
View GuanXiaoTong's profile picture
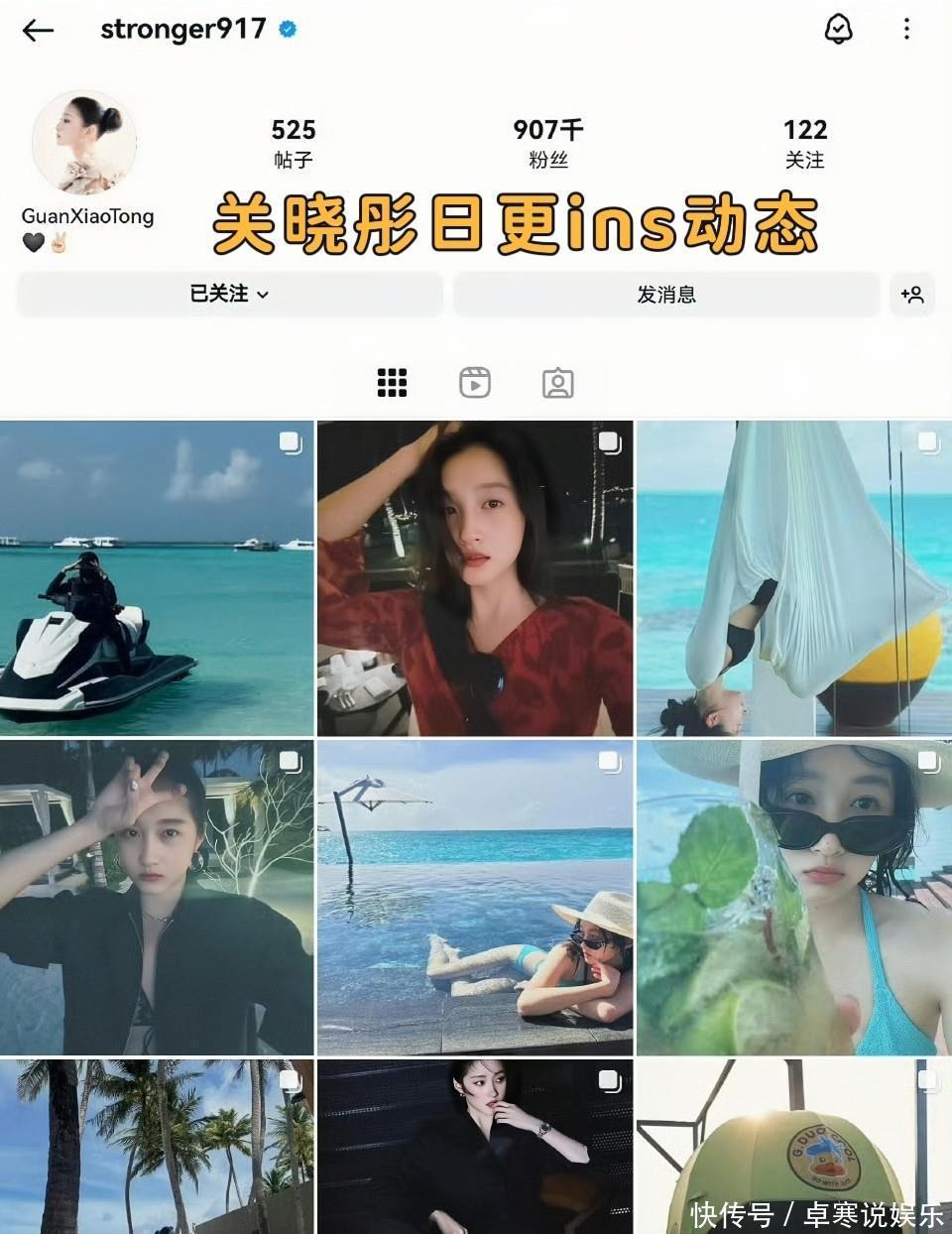[84, 142]
